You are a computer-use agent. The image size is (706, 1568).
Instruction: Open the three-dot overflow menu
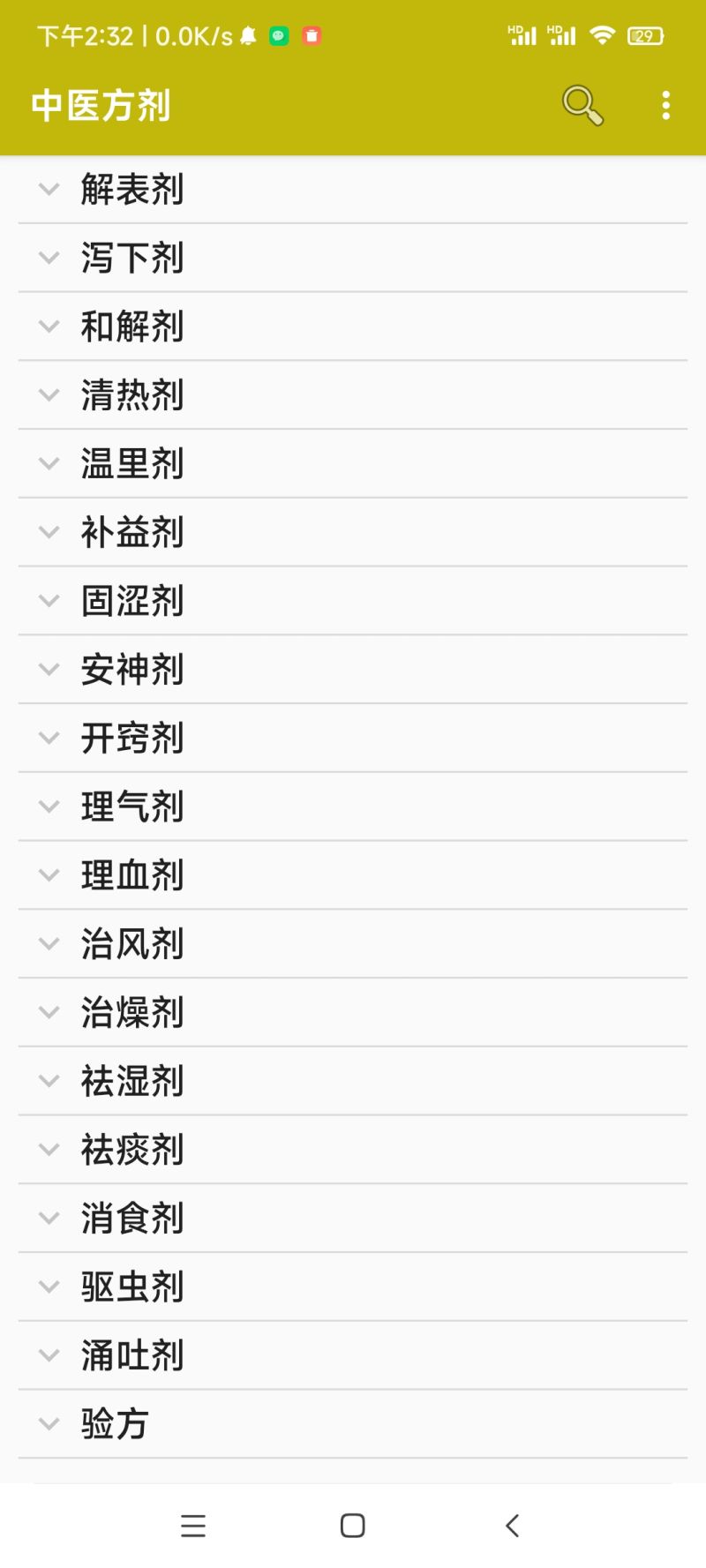coord(665,104)
